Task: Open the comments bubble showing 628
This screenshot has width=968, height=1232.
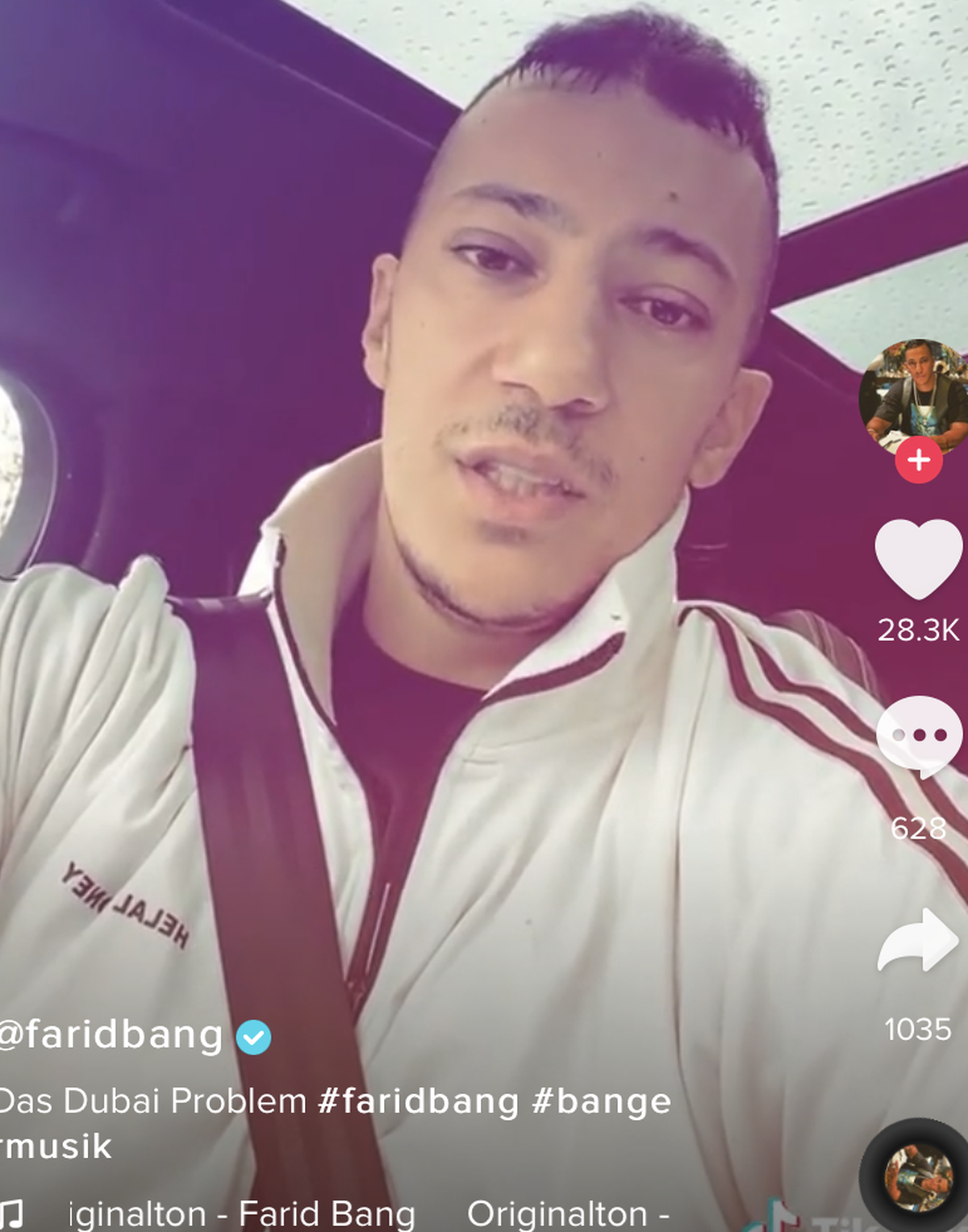Action: point(919,736)
